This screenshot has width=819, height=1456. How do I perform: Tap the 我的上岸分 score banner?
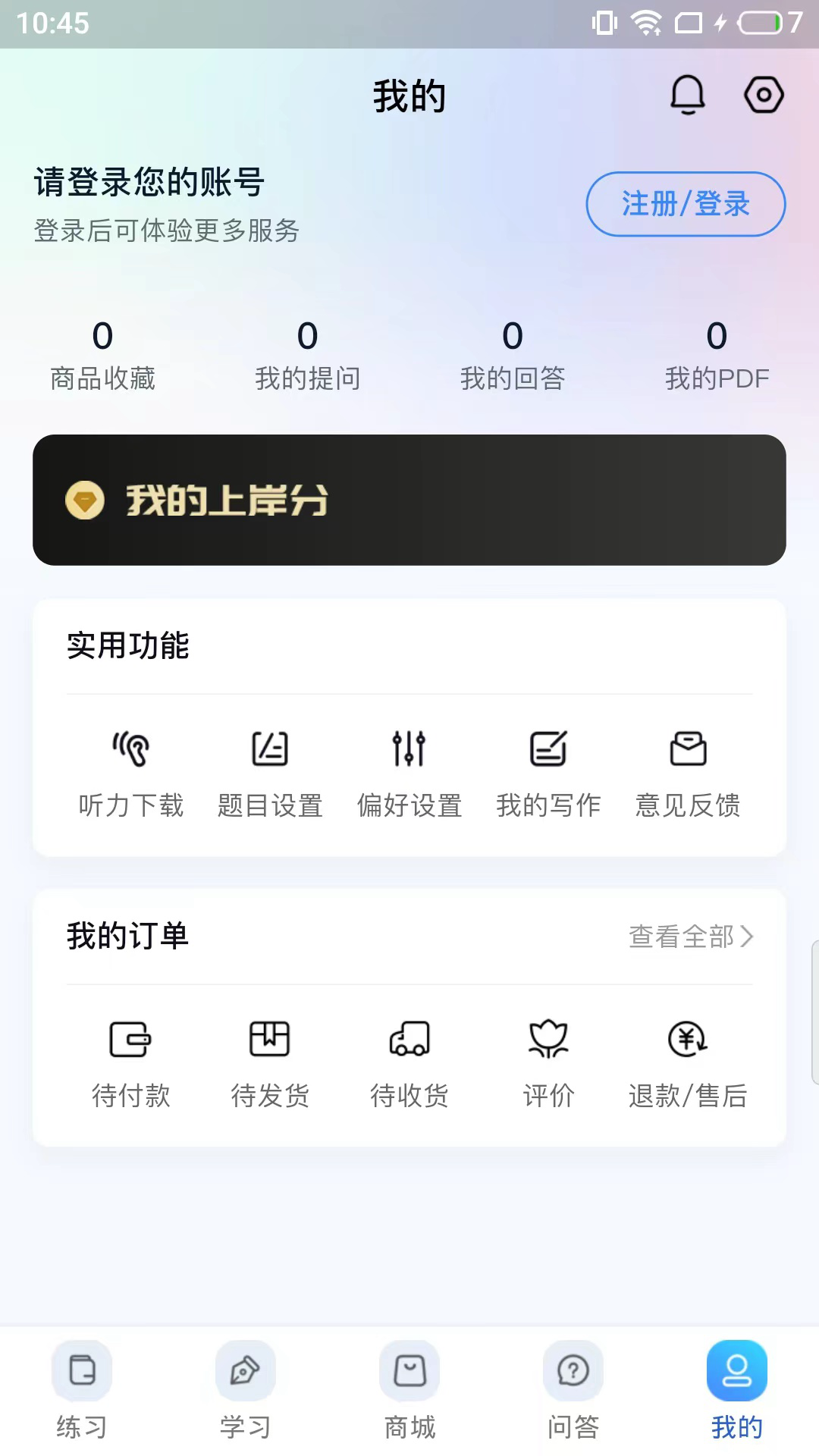pos(409,499)
